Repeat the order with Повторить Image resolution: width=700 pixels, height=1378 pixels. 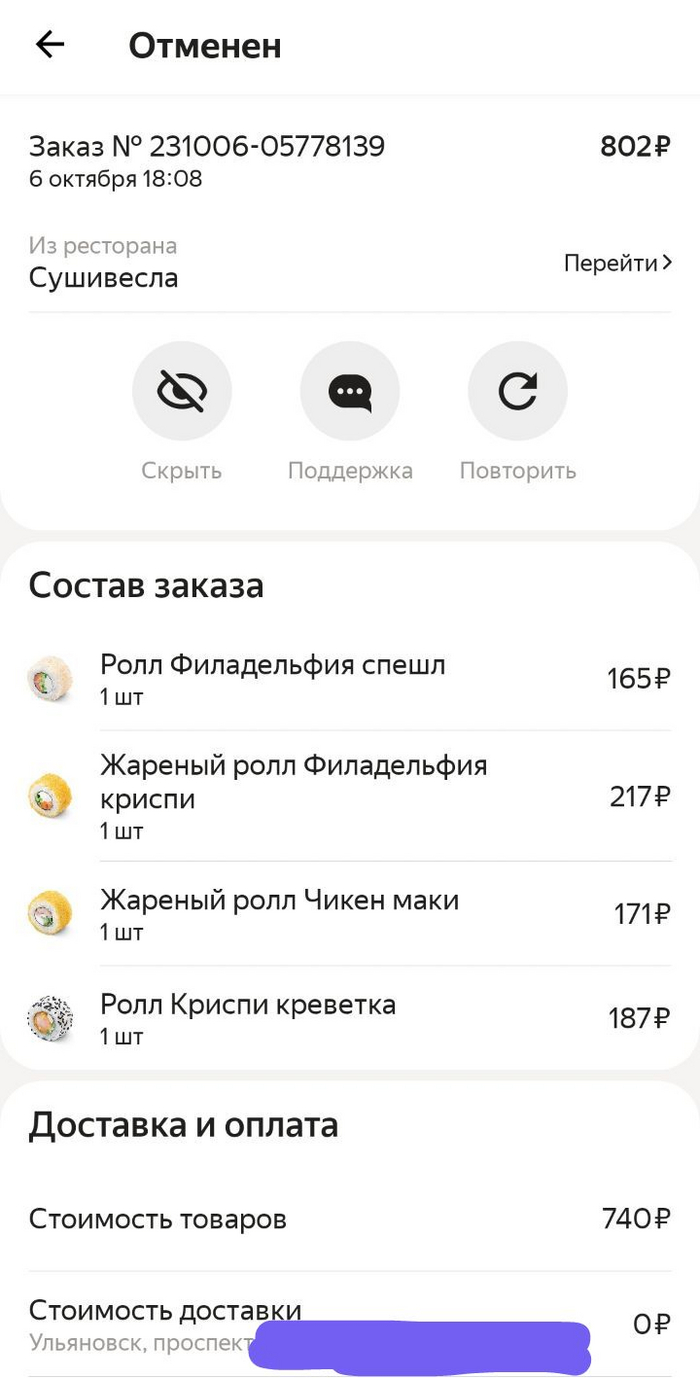click(x=518, y=391)
